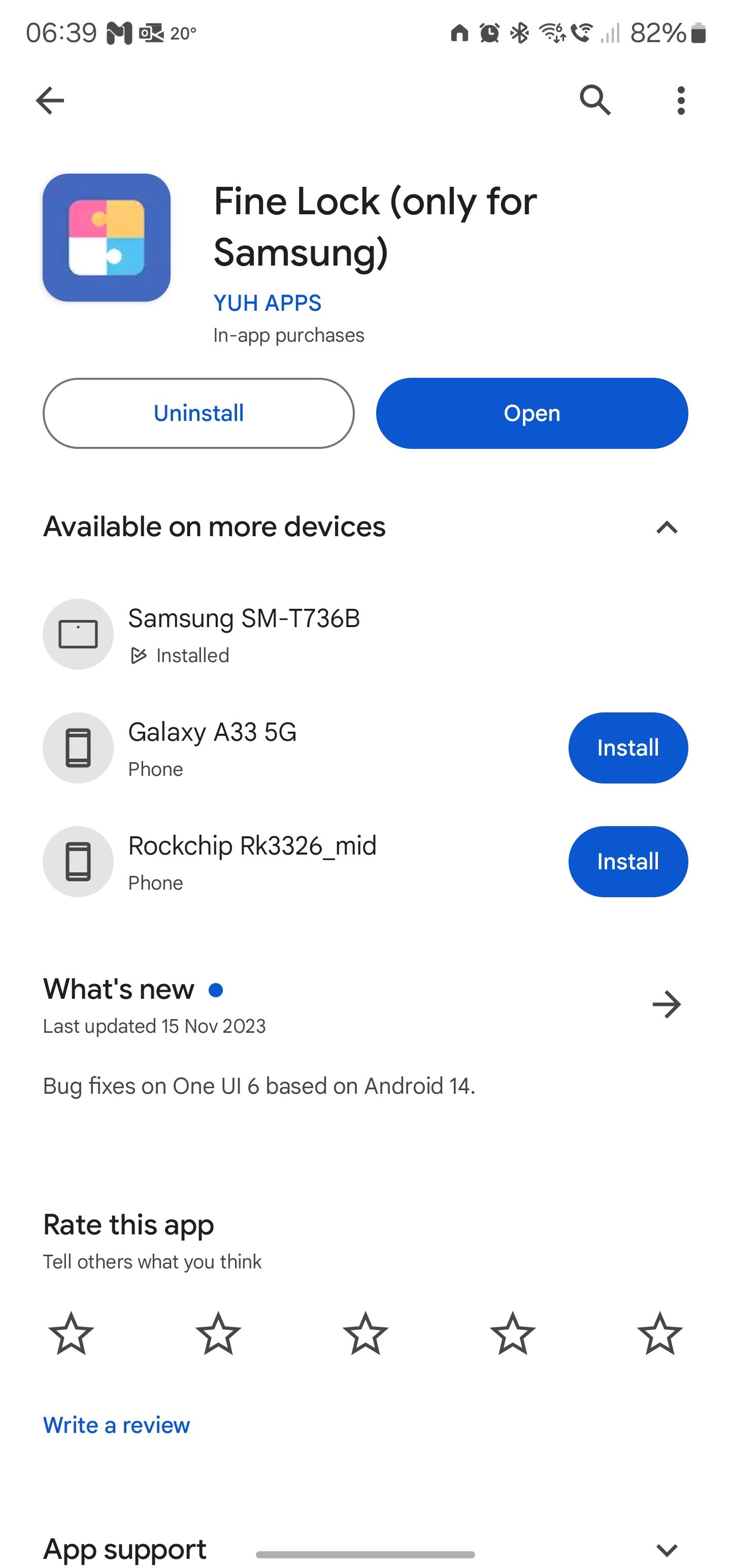Install Fine Lock on Galaxy A33 5G
The height and width of the screenshot is (1568, 731).
627,747
